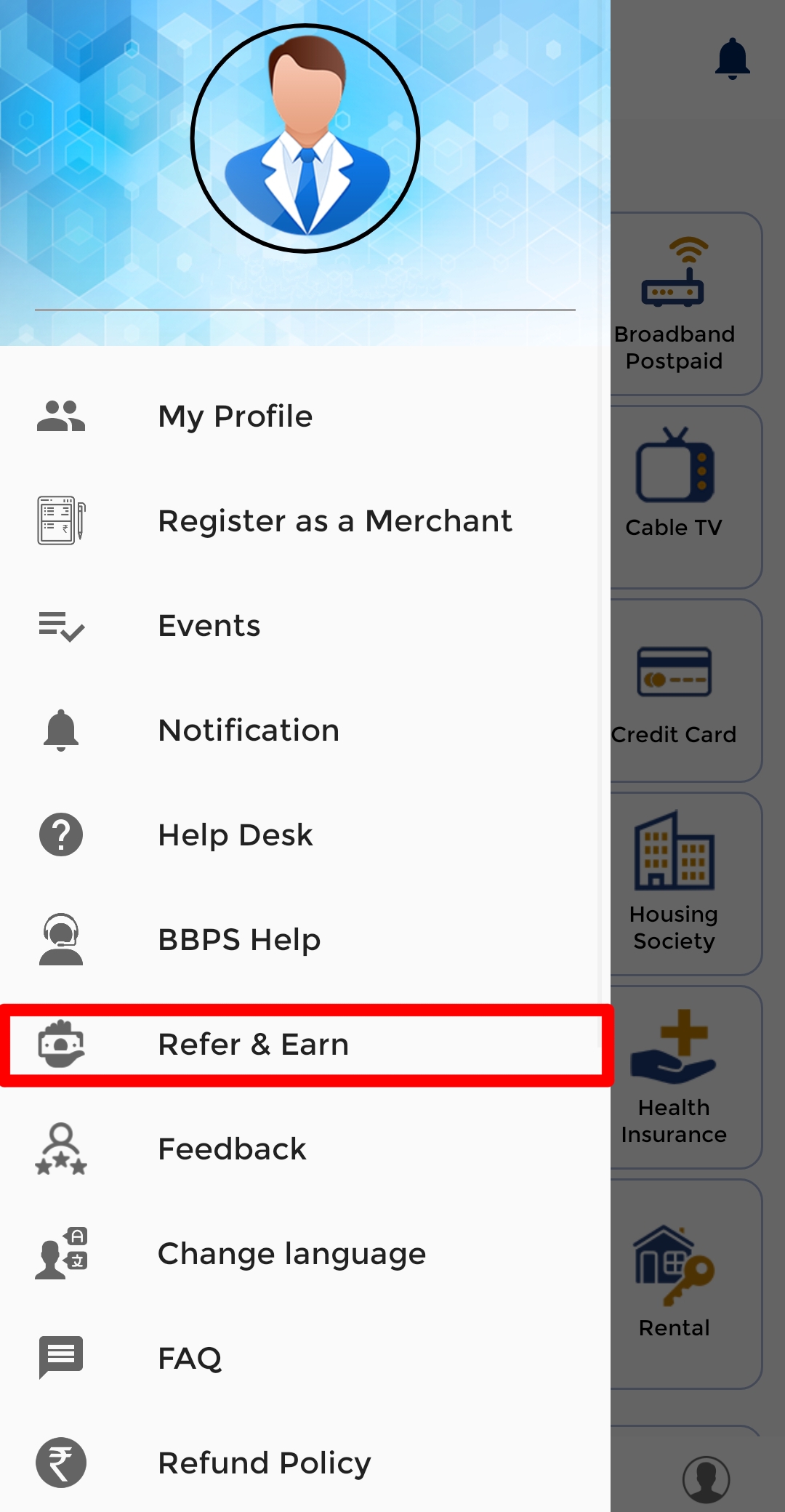Select Change language
785x1512 pixels.
[x=305, y=1254]
